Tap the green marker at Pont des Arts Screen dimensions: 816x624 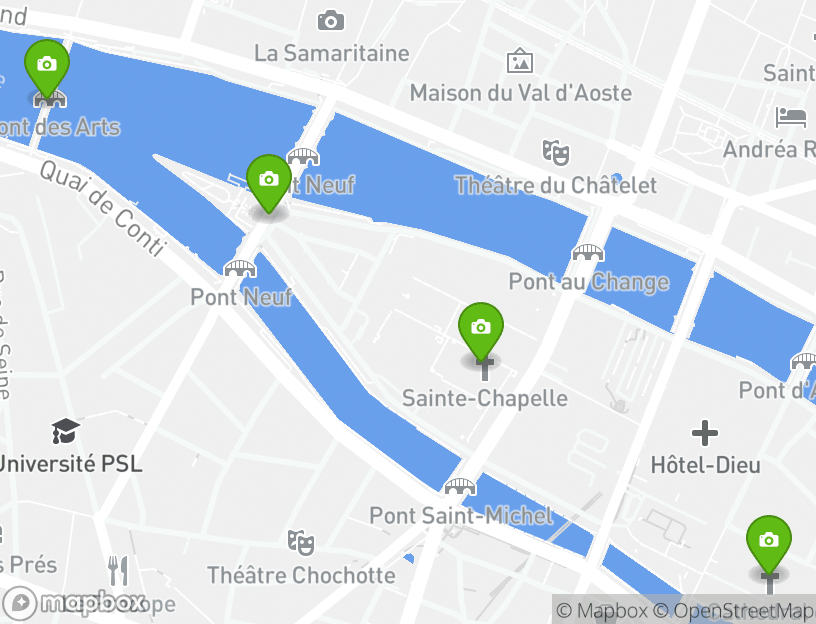tap(46, 67)
